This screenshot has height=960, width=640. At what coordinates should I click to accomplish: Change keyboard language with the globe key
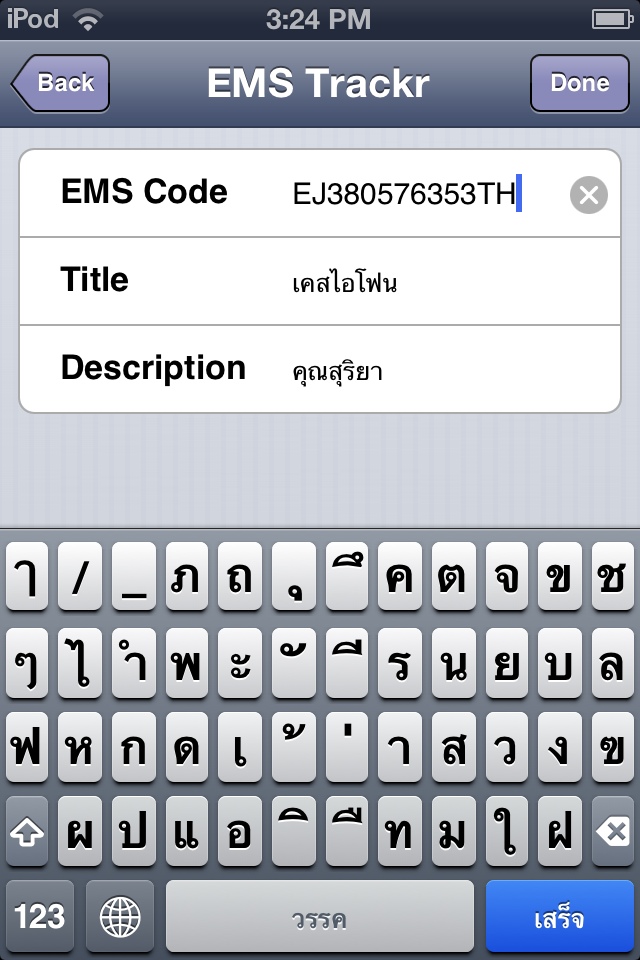(x=120, y=916)
